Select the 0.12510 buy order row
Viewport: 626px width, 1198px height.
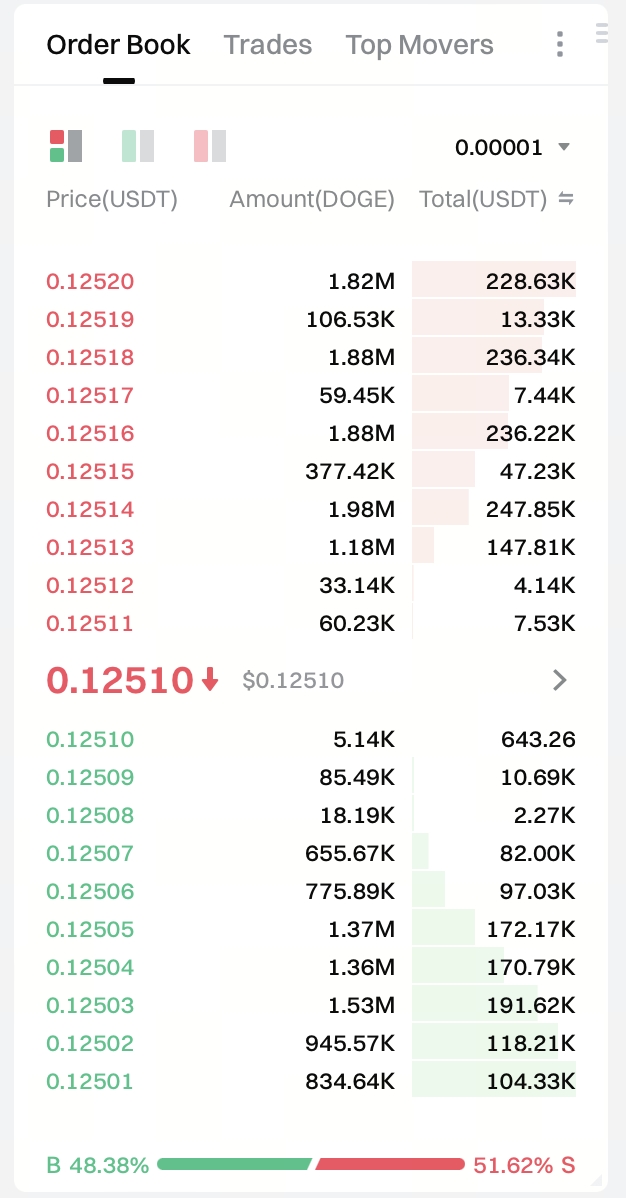coord(310,740)
